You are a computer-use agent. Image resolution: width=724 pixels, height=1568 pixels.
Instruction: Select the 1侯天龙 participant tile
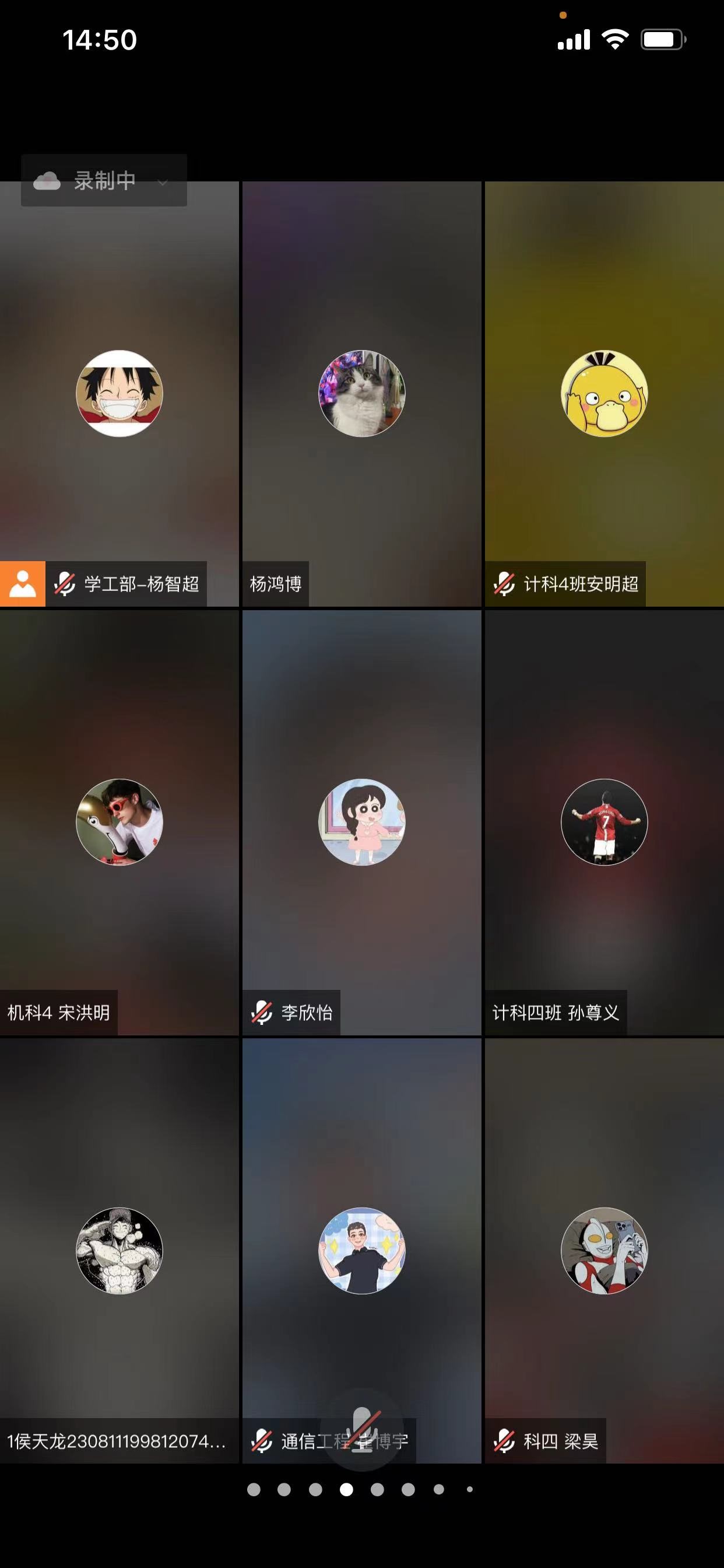pyautogui.click(x=120, y=1250)
